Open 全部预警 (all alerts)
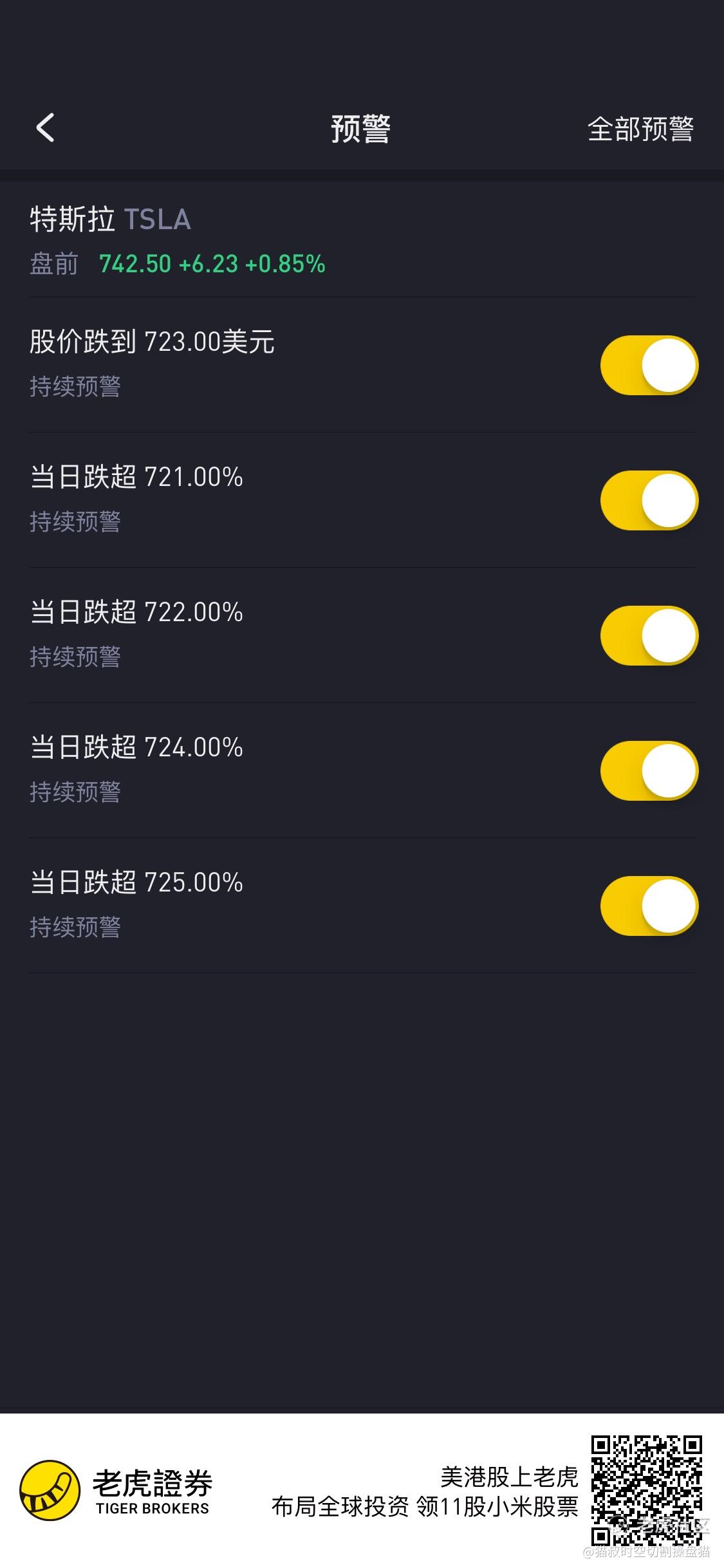 640,129
